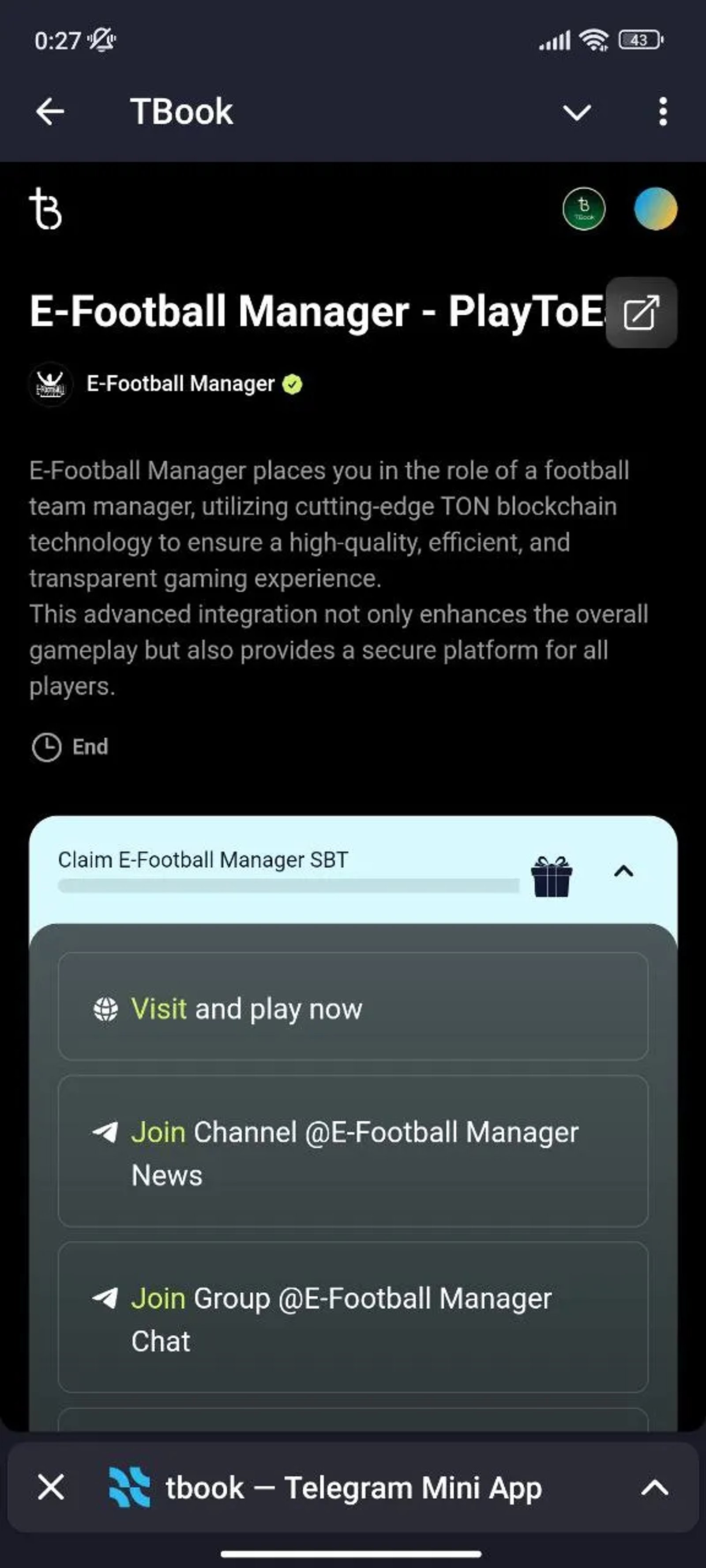The width and height of the screenshot is (706, 1568).
Task: Join Group @E-Football Manager Chat
Action: click(353, 1319)
